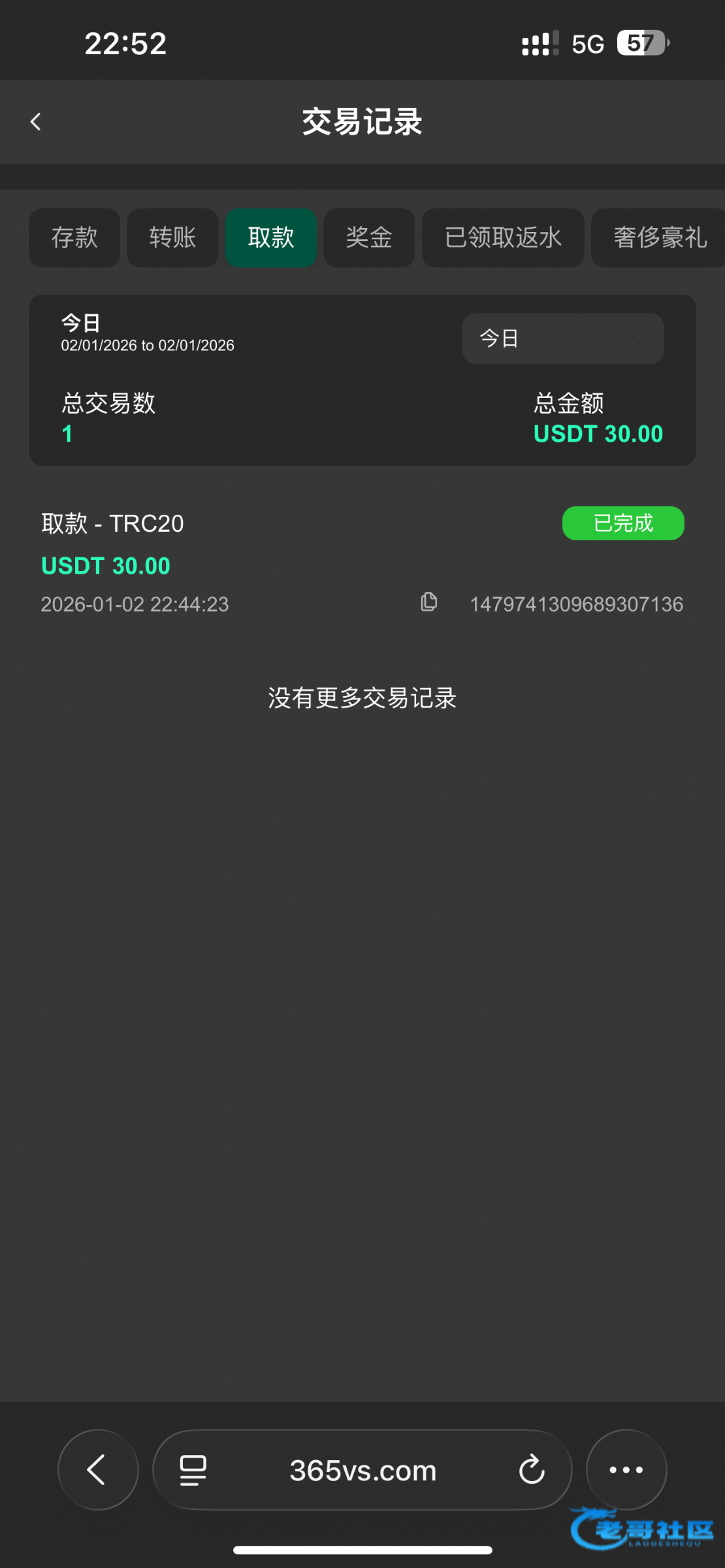Switch to the 转账 tab

pos(172,238)
